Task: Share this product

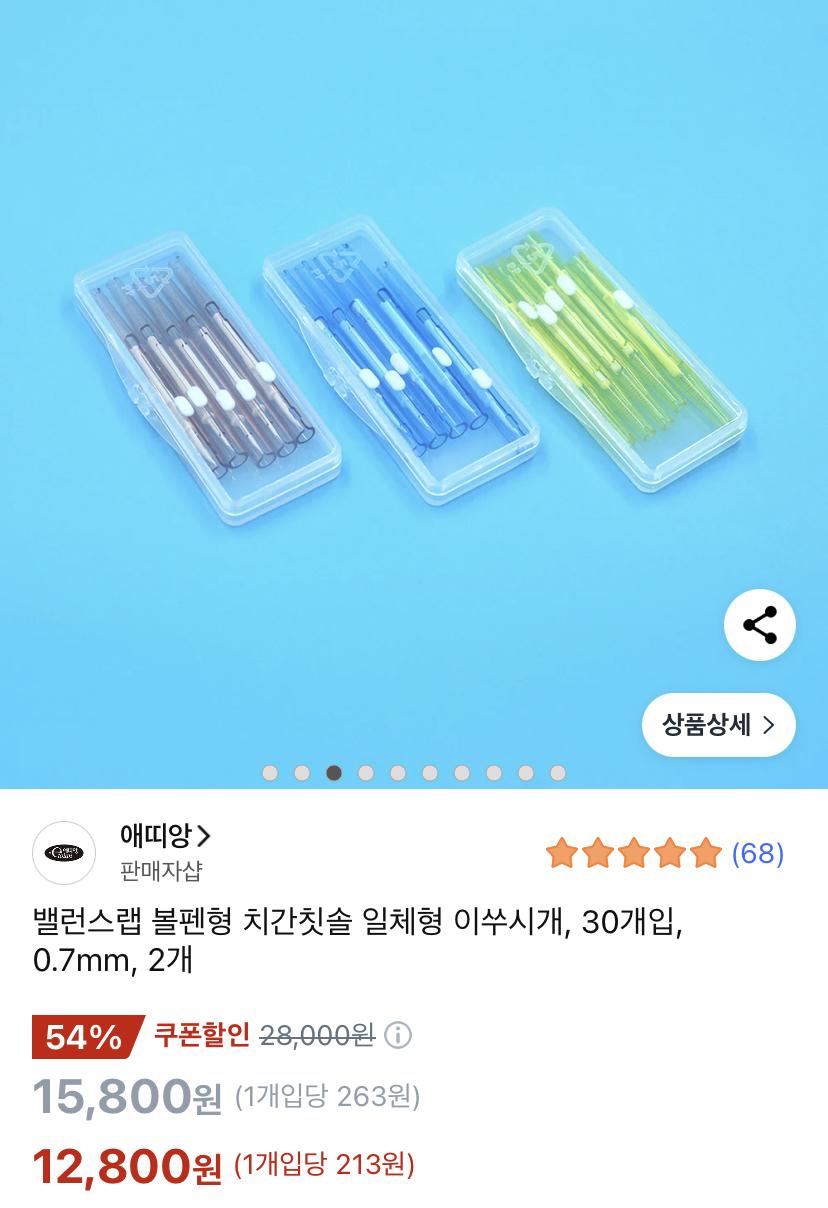Action: pos(759,626)
